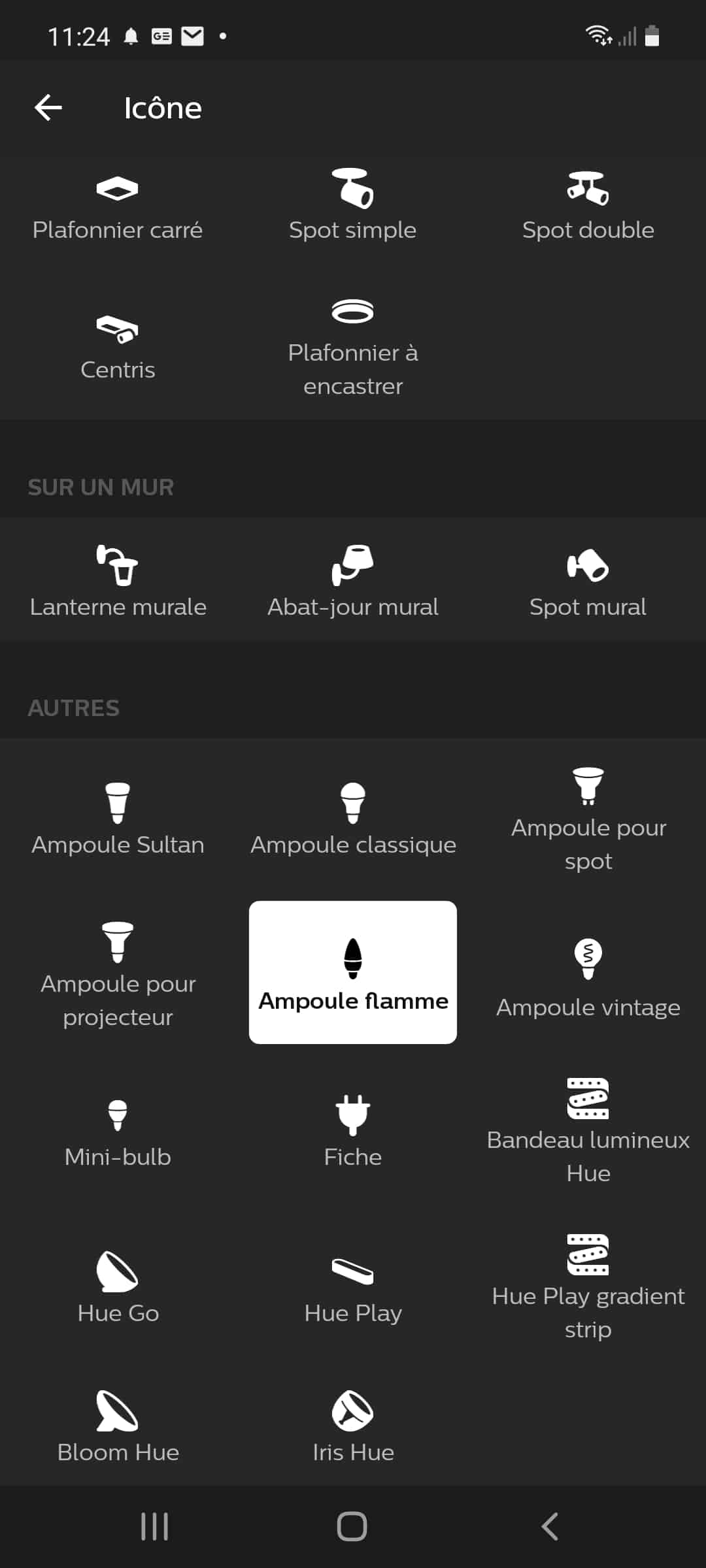Go back using the top-left arrow
706x1568 pixels.
[48, 108]
